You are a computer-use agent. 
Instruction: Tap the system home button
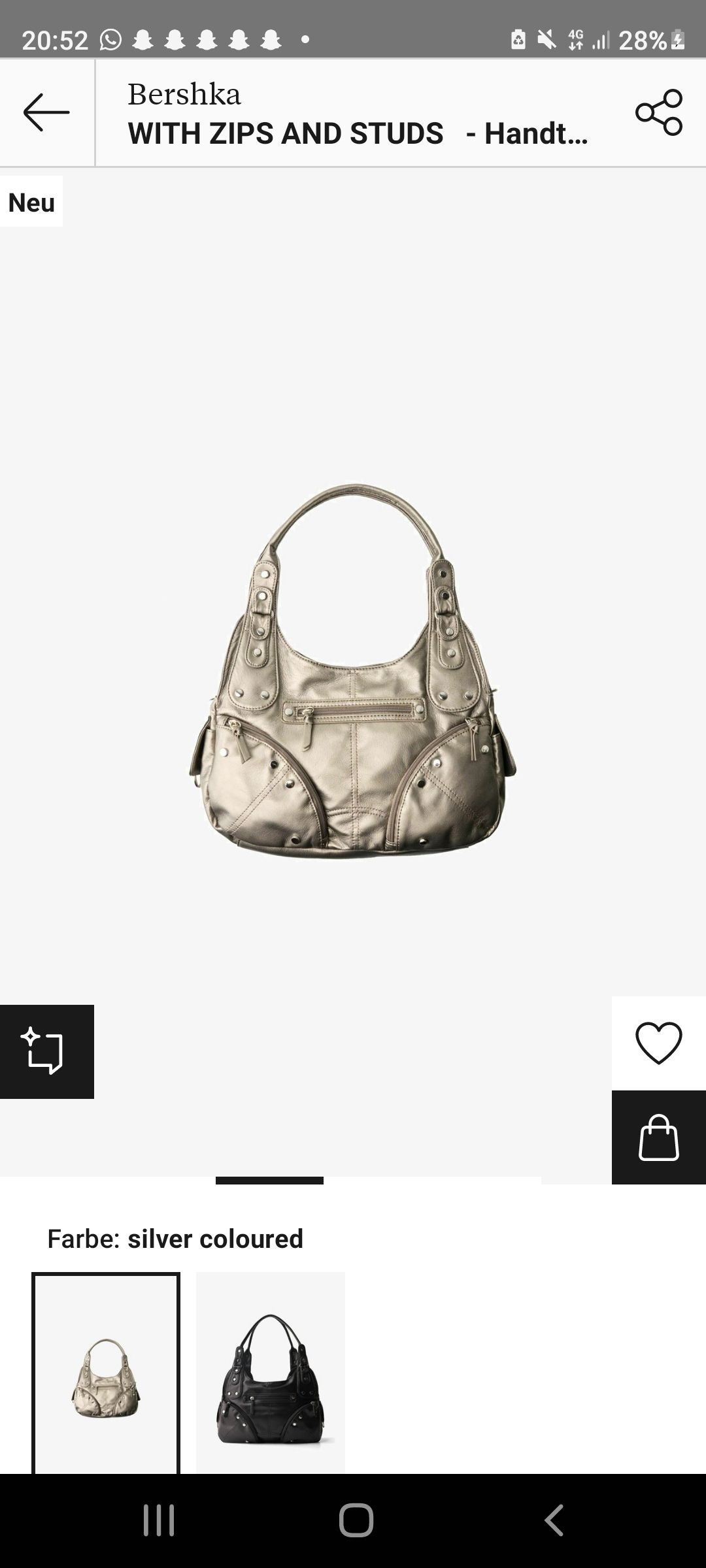(x=356, y=1520)
